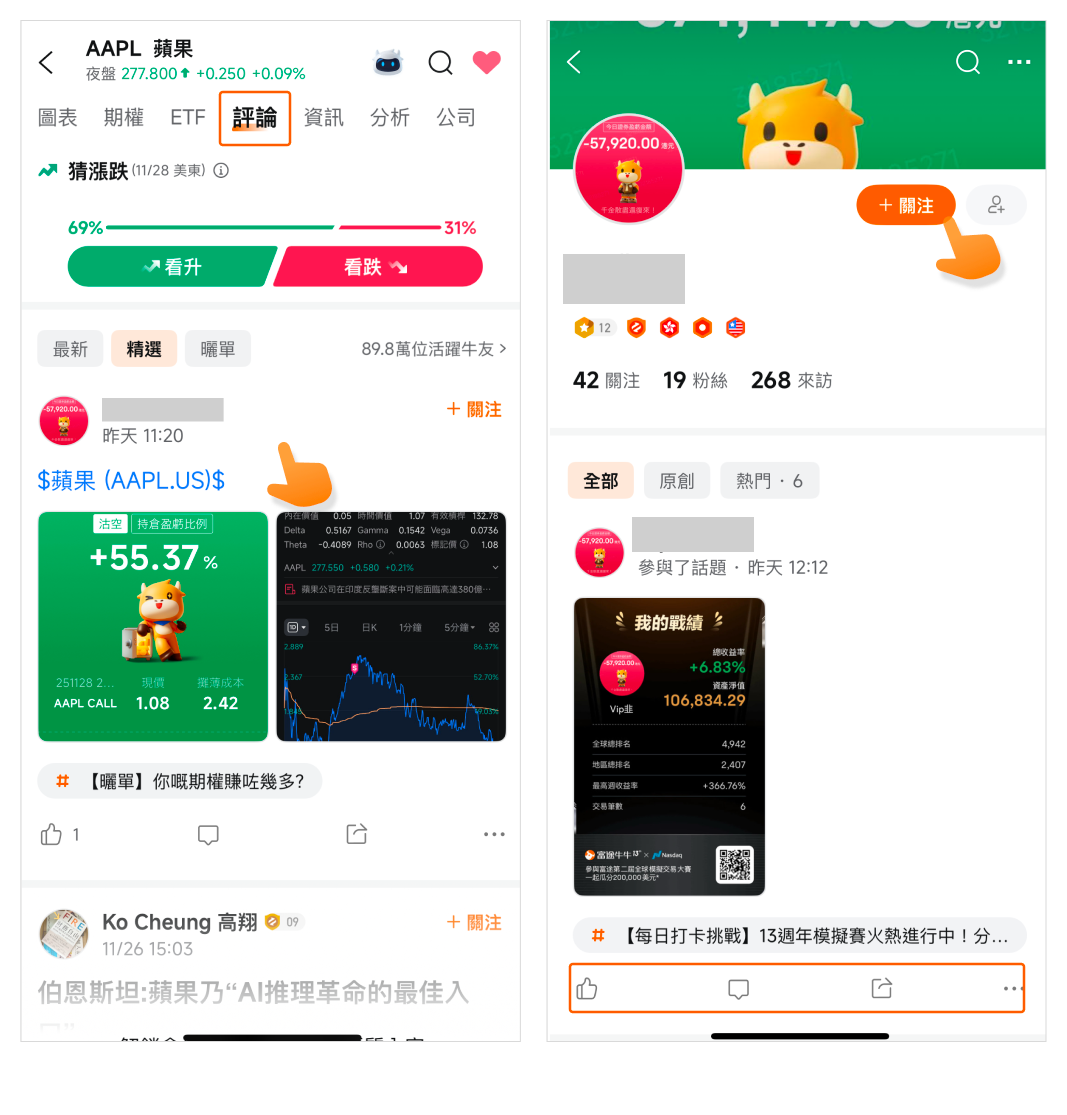Open the 資訊 tab
Viewport: 1067px width, 1115px height.
pyautogui.click(x=323, y=118)
